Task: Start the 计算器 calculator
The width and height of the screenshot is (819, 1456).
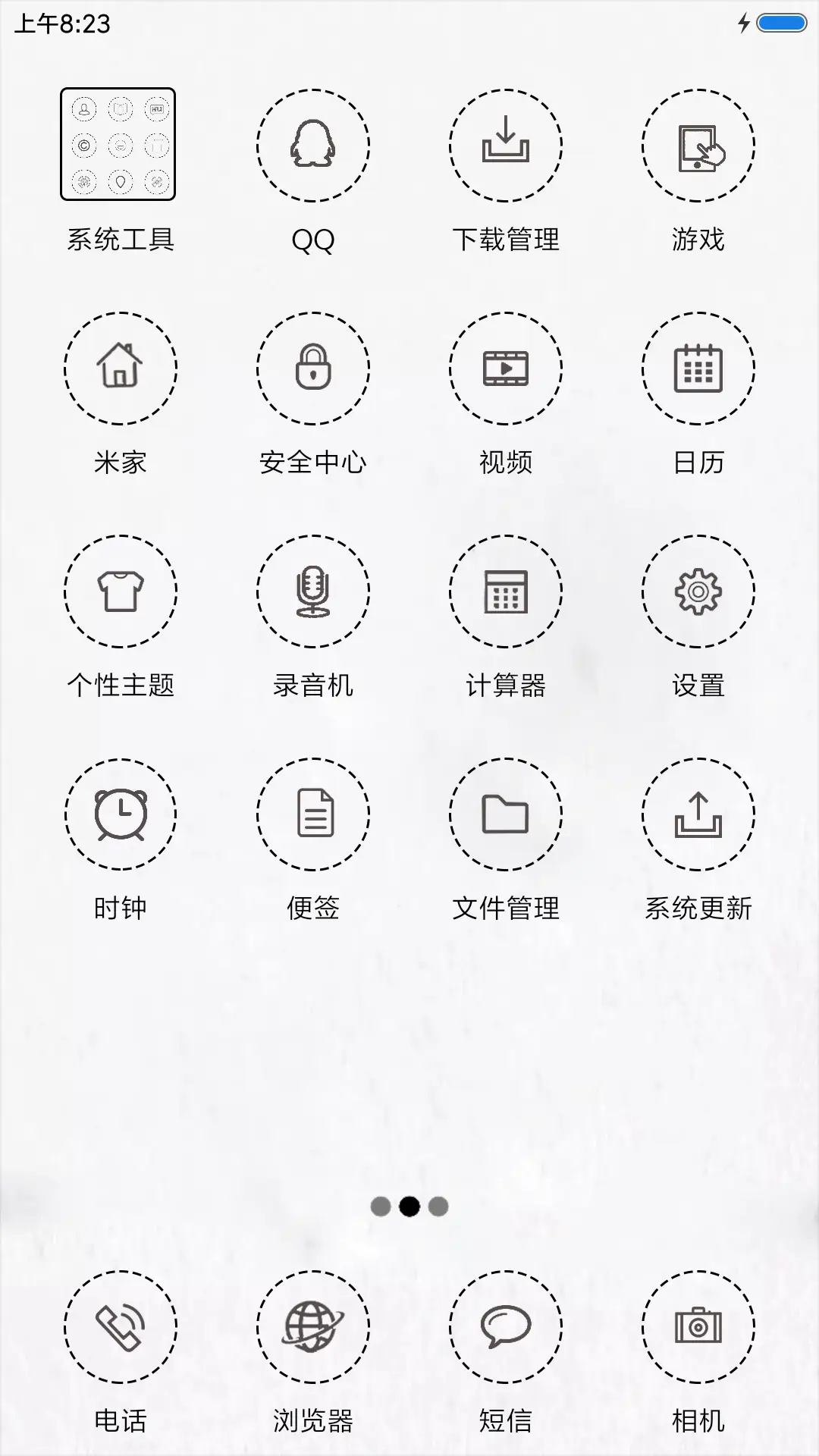Action: [506, 592]
